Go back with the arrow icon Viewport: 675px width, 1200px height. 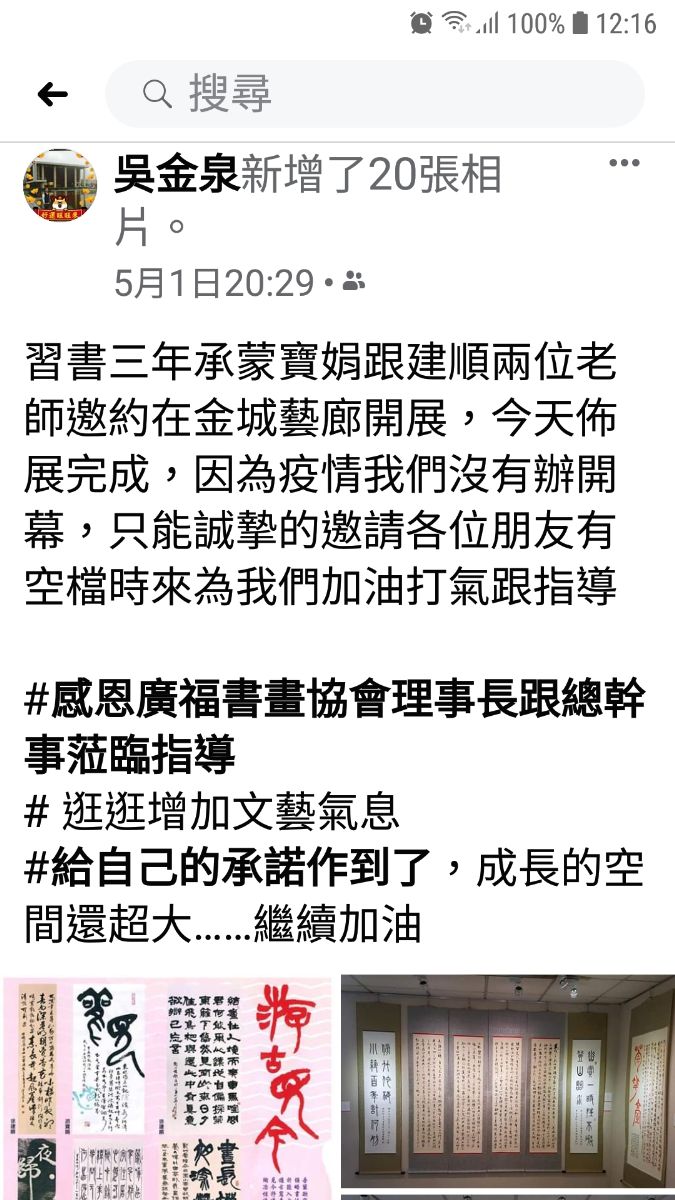pos(52,94)
